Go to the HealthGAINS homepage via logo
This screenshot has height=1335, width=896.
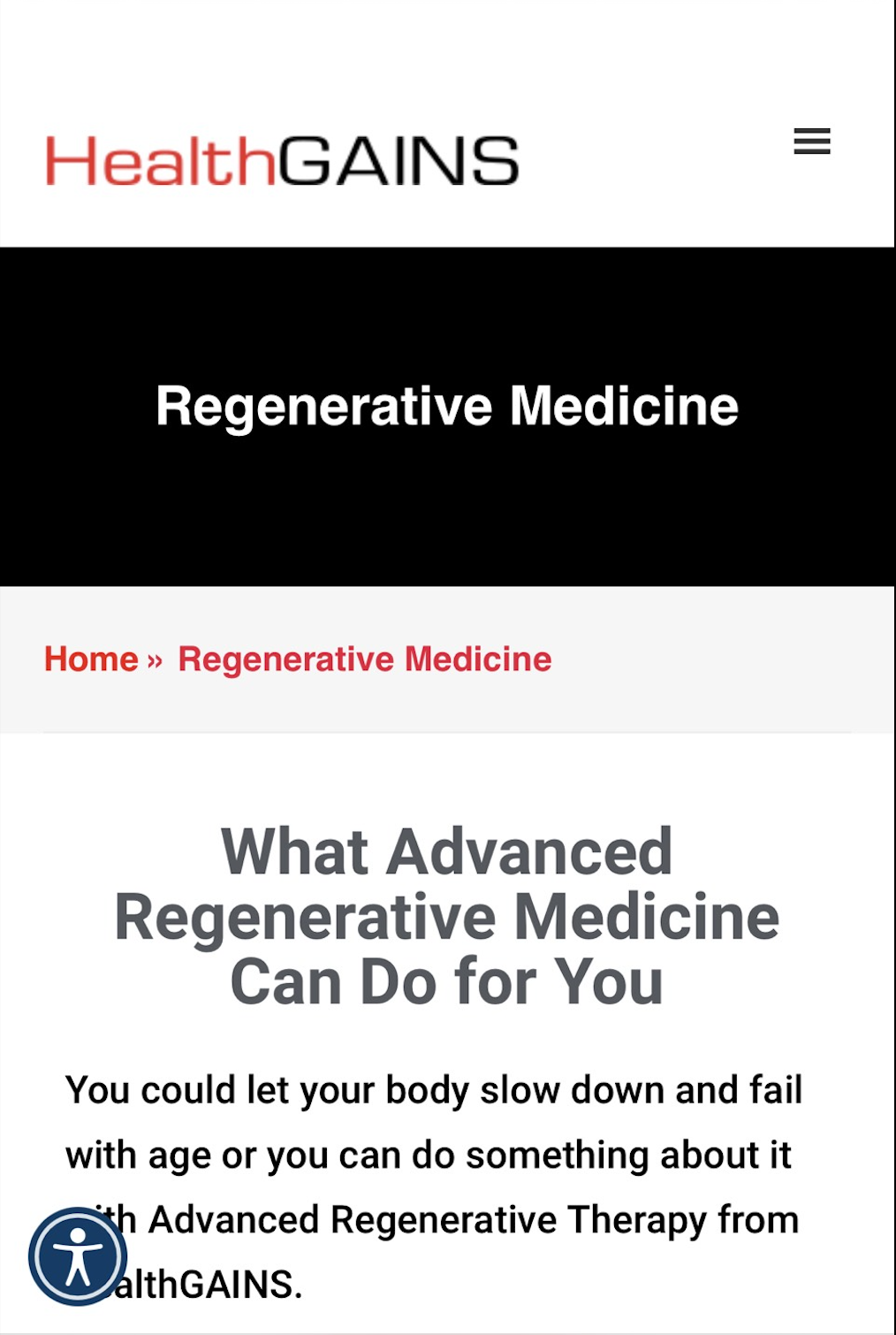tap(282, 161)
